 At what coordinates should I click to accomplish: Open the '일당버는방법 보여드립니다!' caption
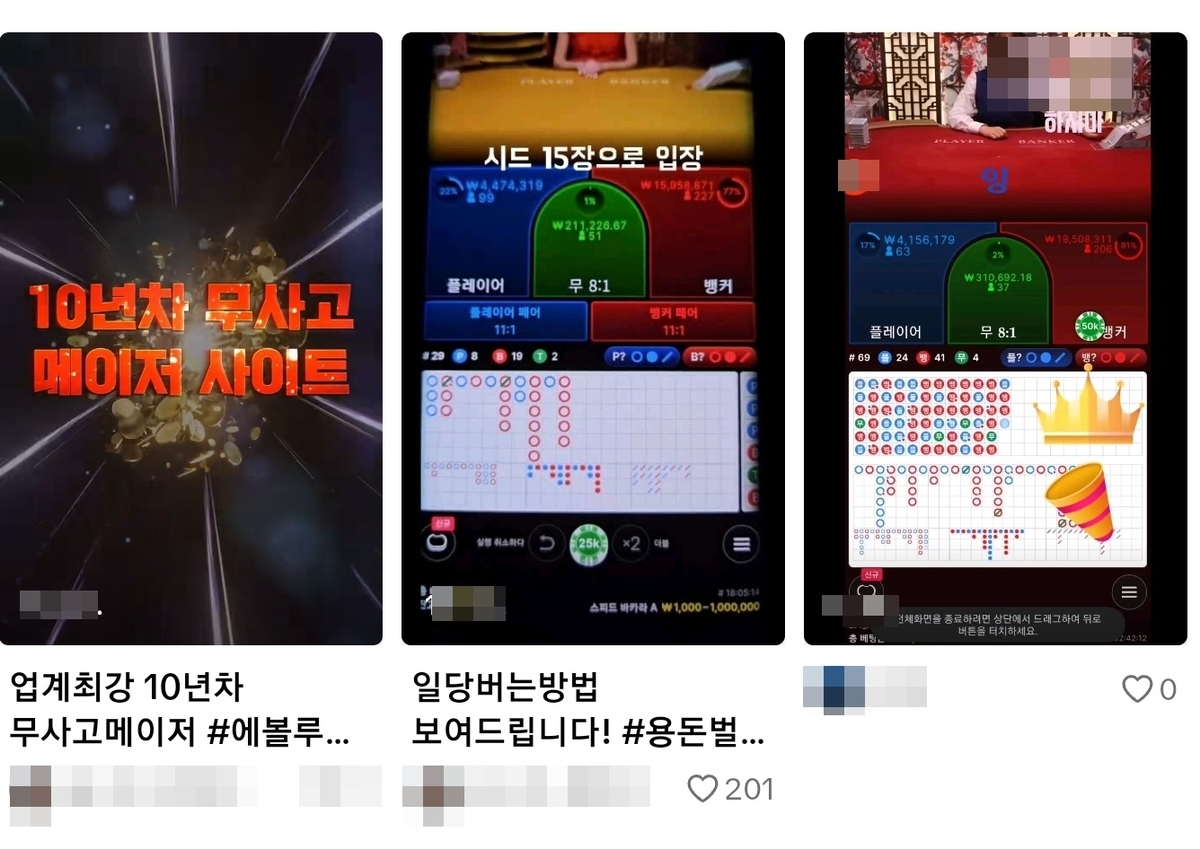click(588, 710)
